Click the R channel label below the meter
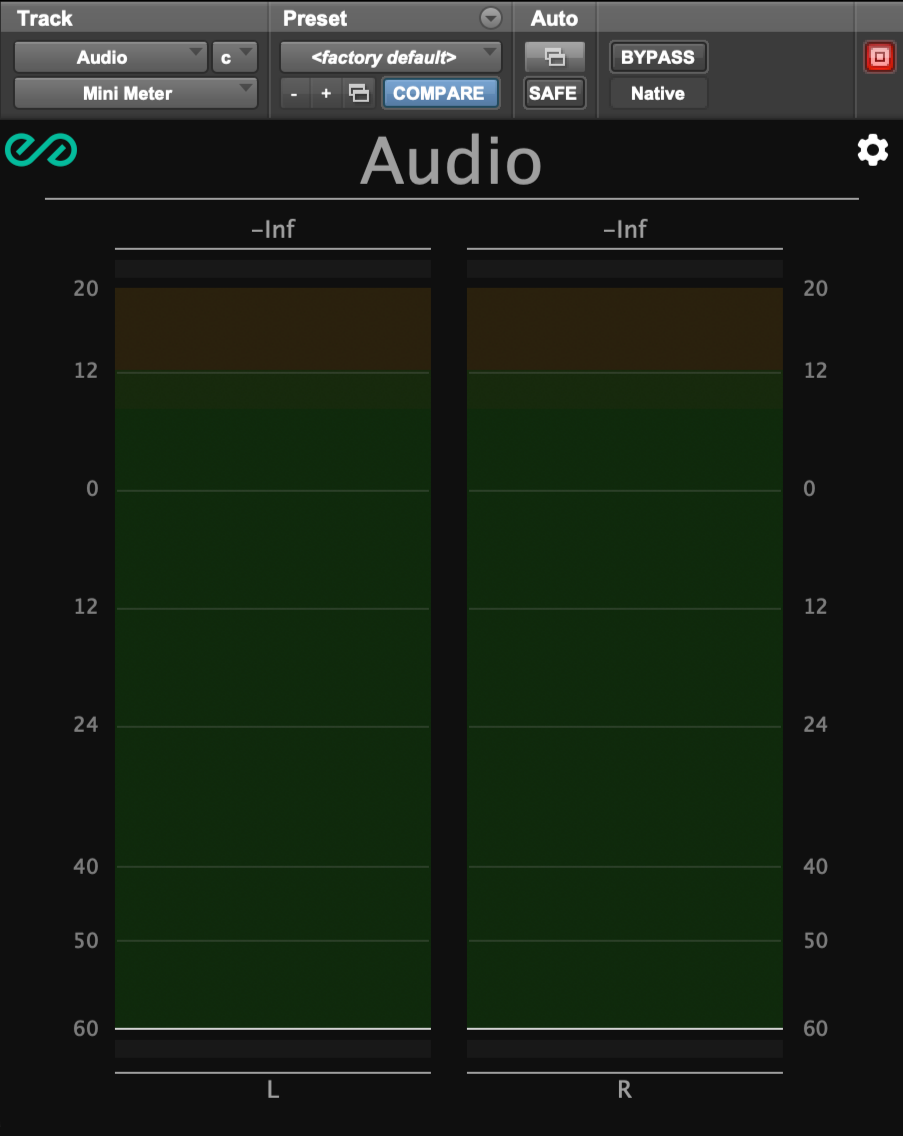 624,1090
